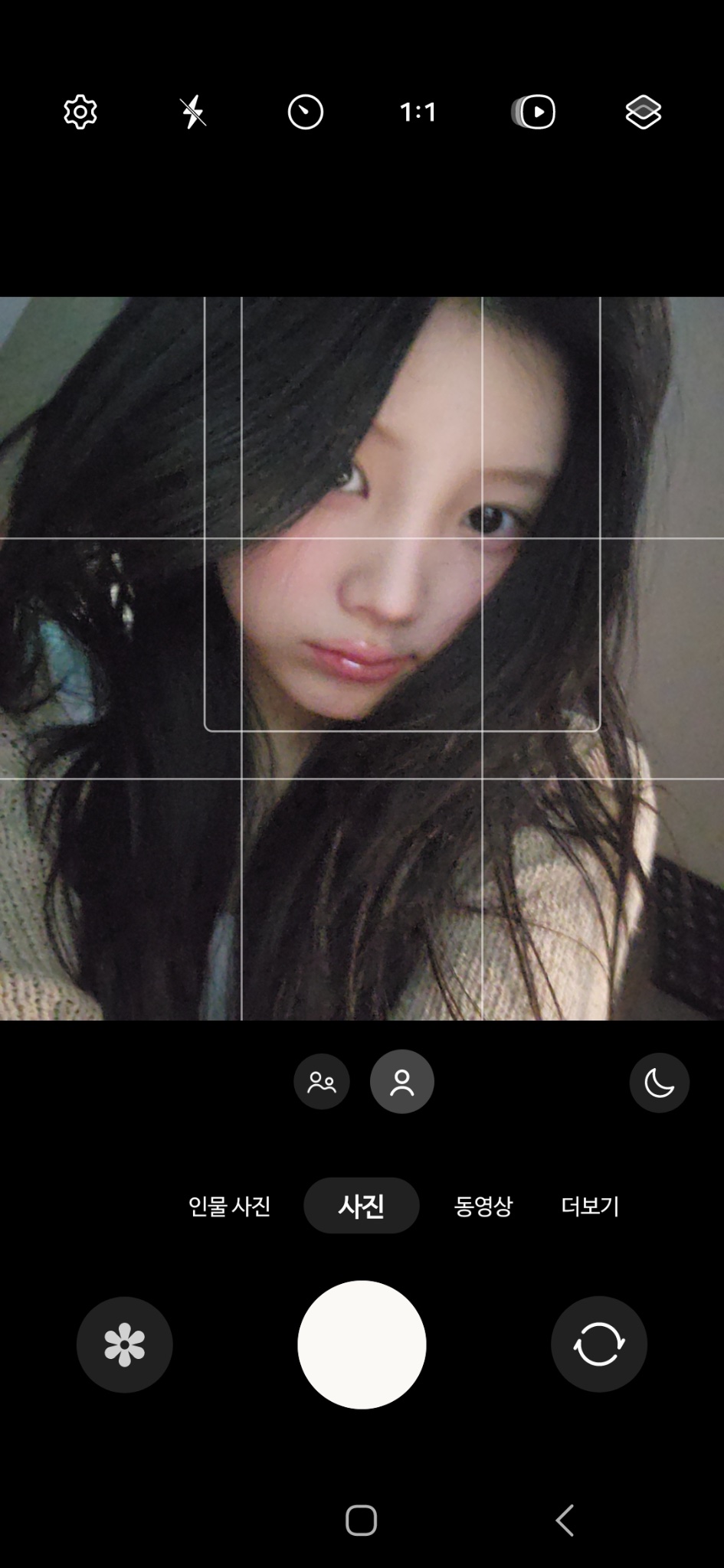The height and width of the screenshot is (1568, 724).
Task: Switch to wide group selfie angle
Action: point(322,1082)
